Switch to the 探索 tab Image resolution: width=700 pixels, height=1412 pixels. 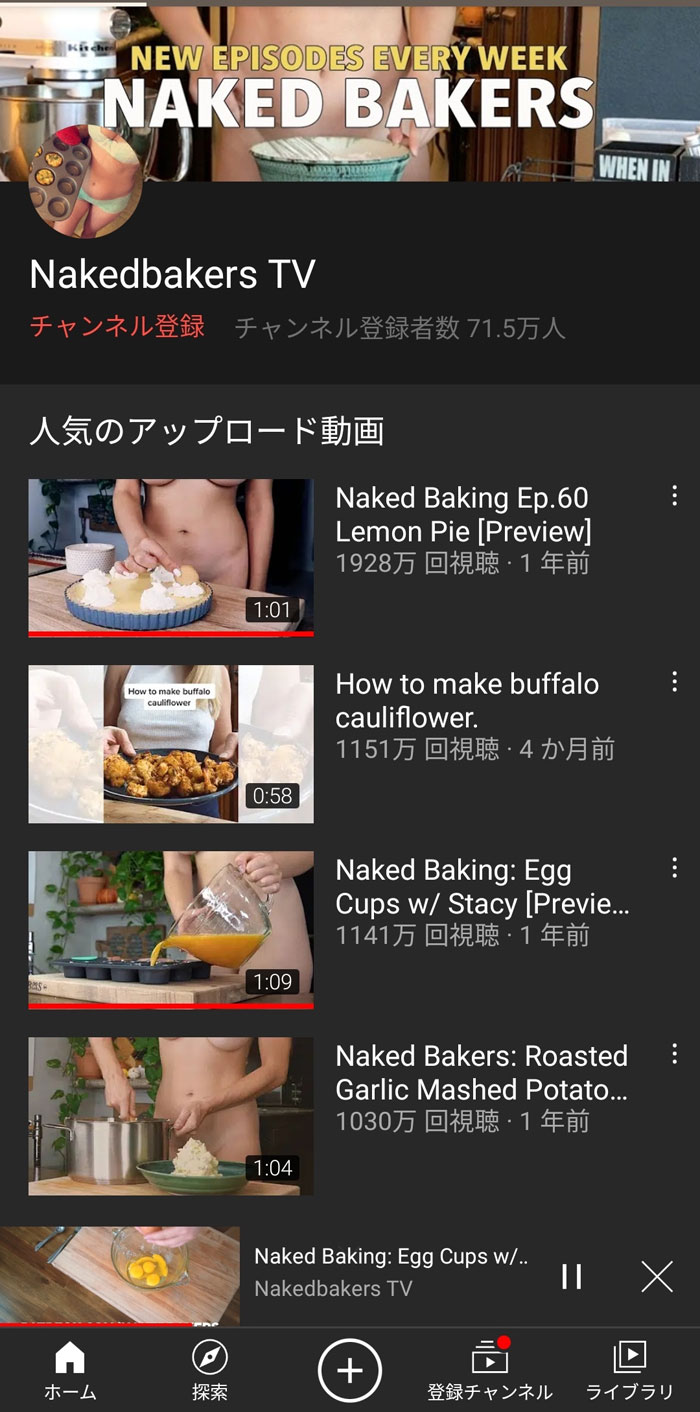210,1371
